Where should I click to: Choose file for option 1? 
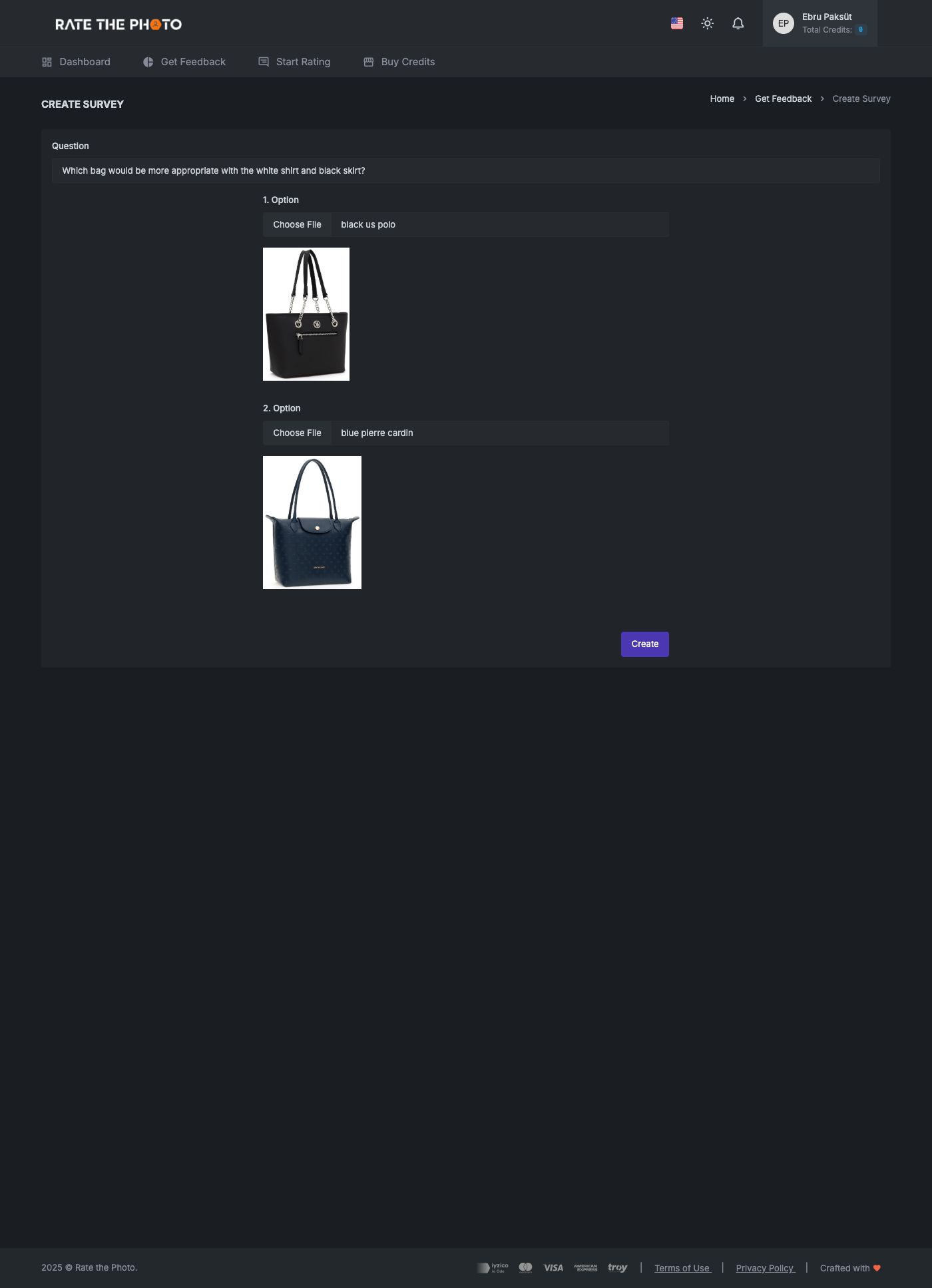297,225
